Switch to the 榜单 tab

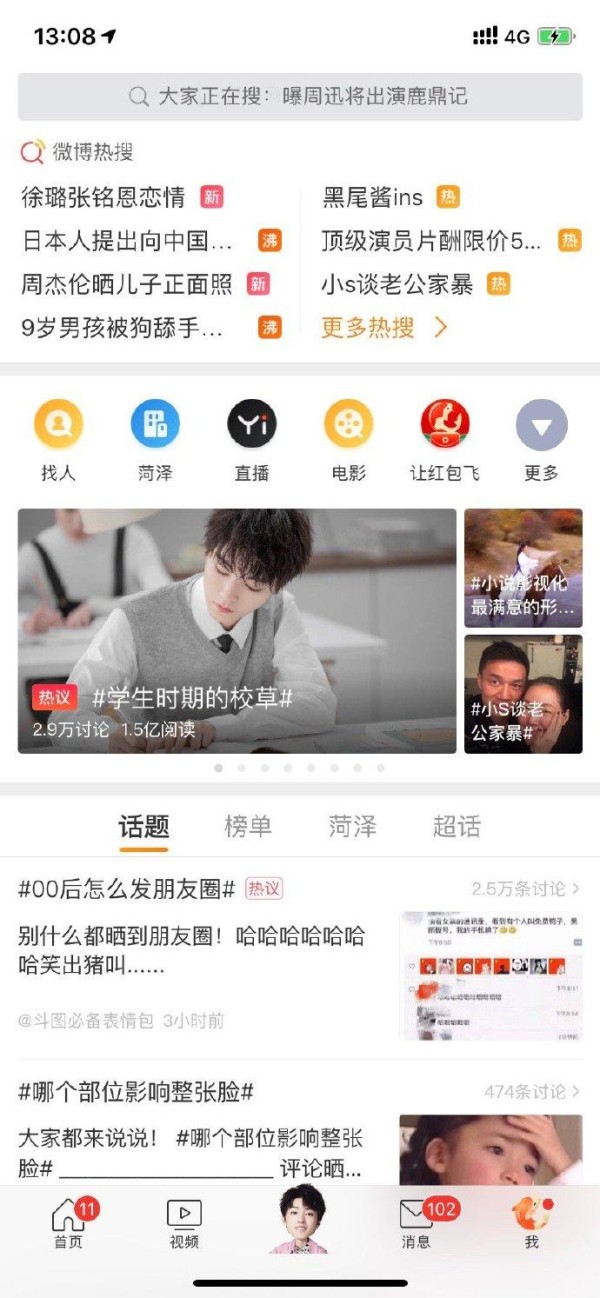pos(248,826)
